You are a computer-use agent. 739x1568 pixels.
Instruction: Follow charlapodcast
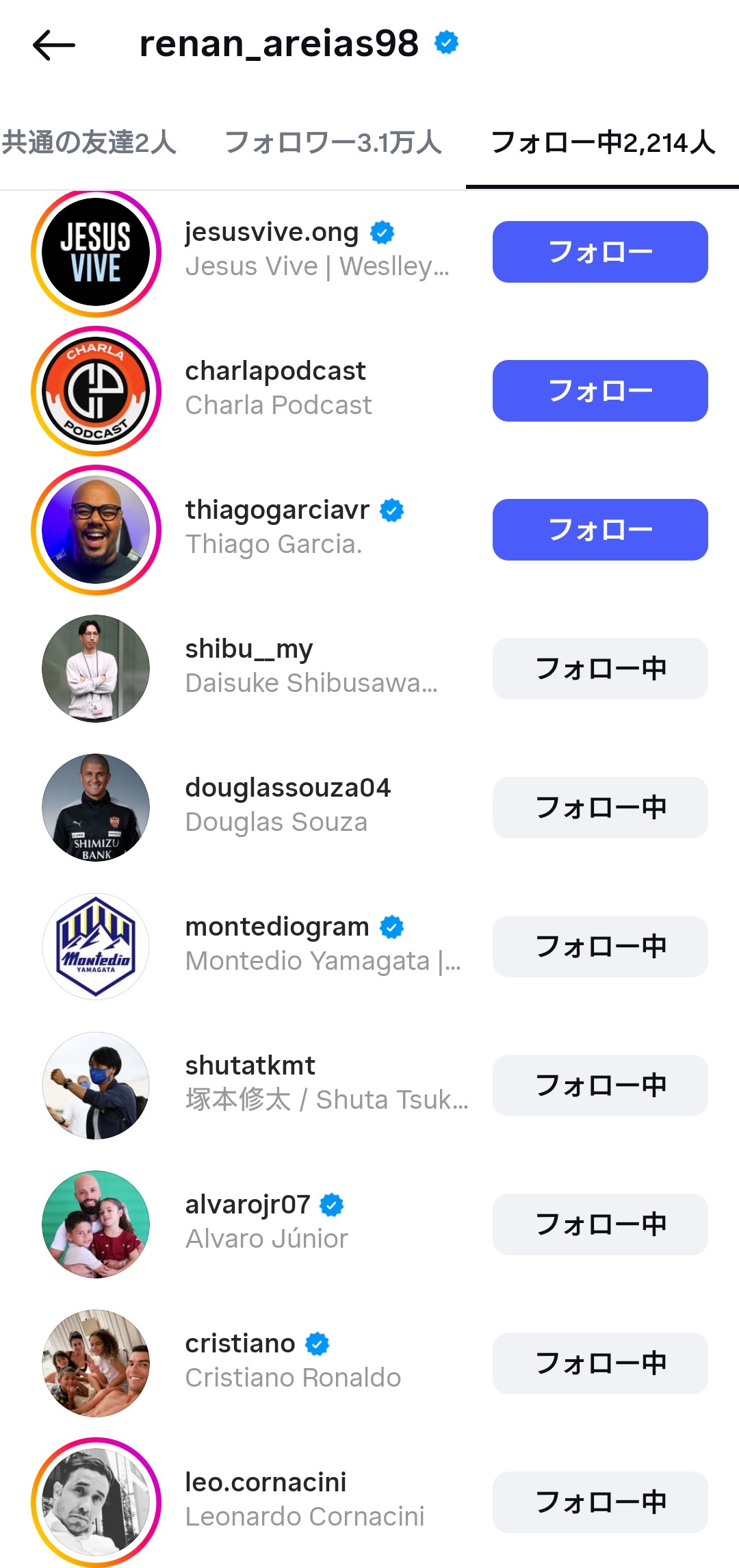600,391
